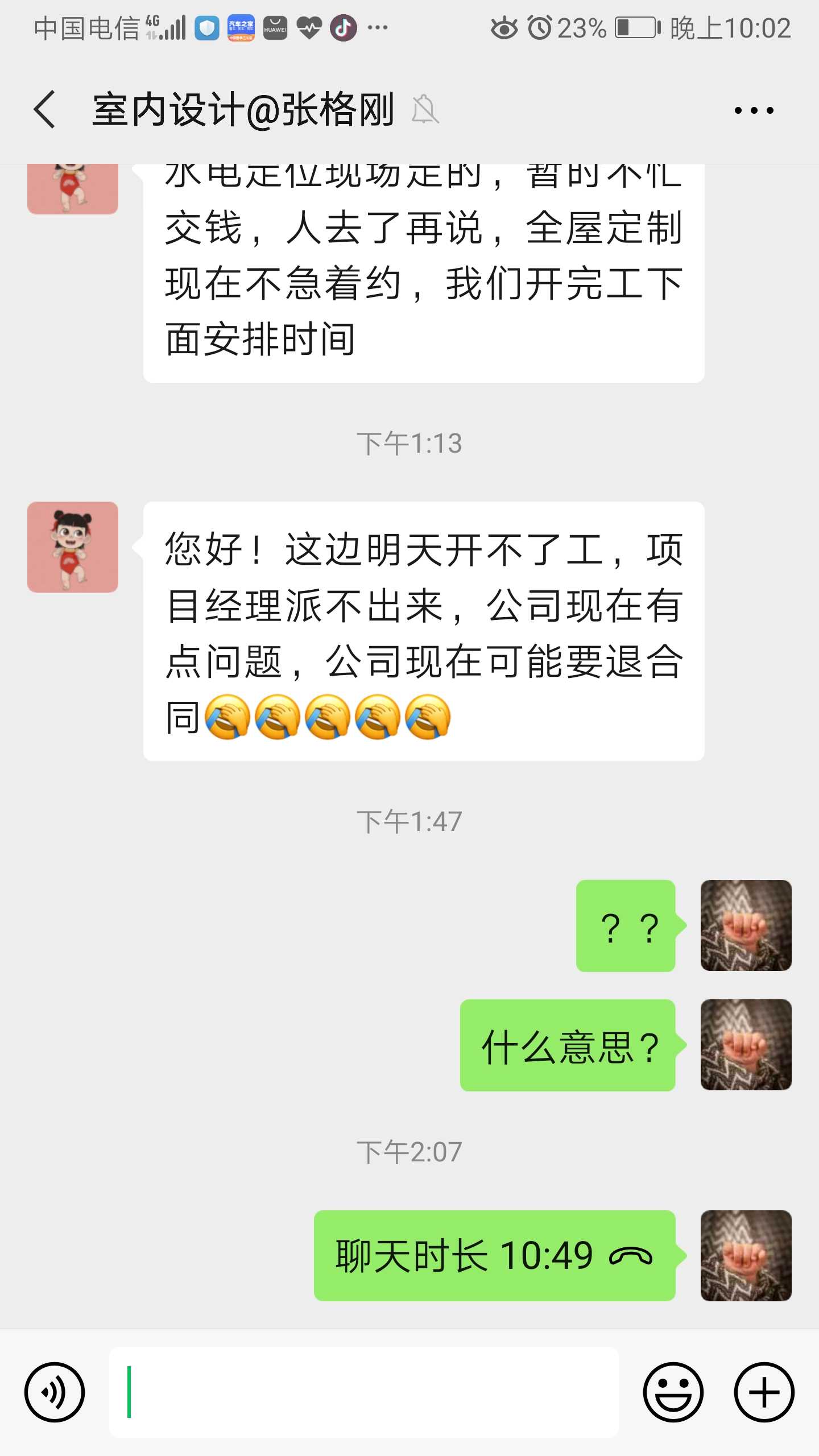Go back from the 室内设计@张格刚 chat
Screen dimensions: 819x1456
point(45,109)
